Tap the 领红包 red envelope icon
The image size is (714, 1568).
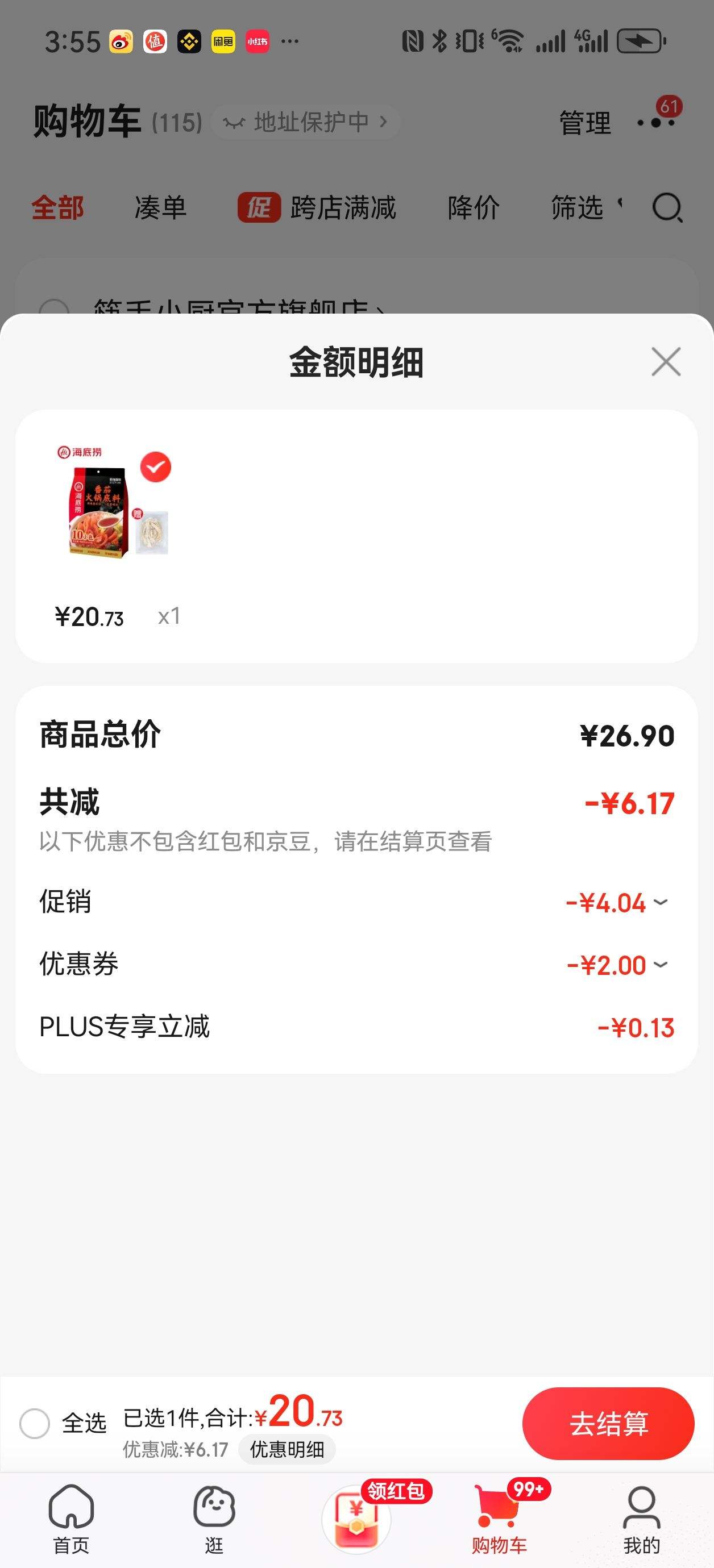pos(356,1519)
